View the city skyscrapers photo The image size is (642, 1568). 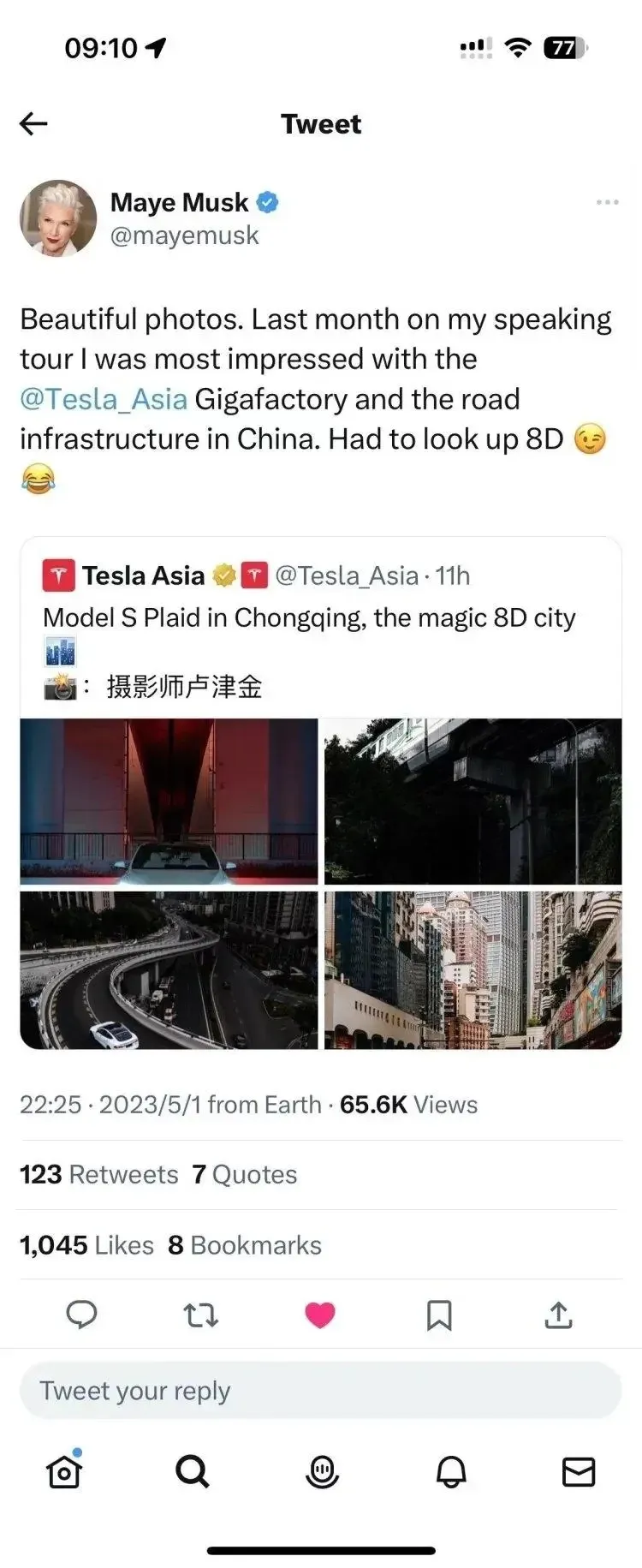(x=473, y=969)
